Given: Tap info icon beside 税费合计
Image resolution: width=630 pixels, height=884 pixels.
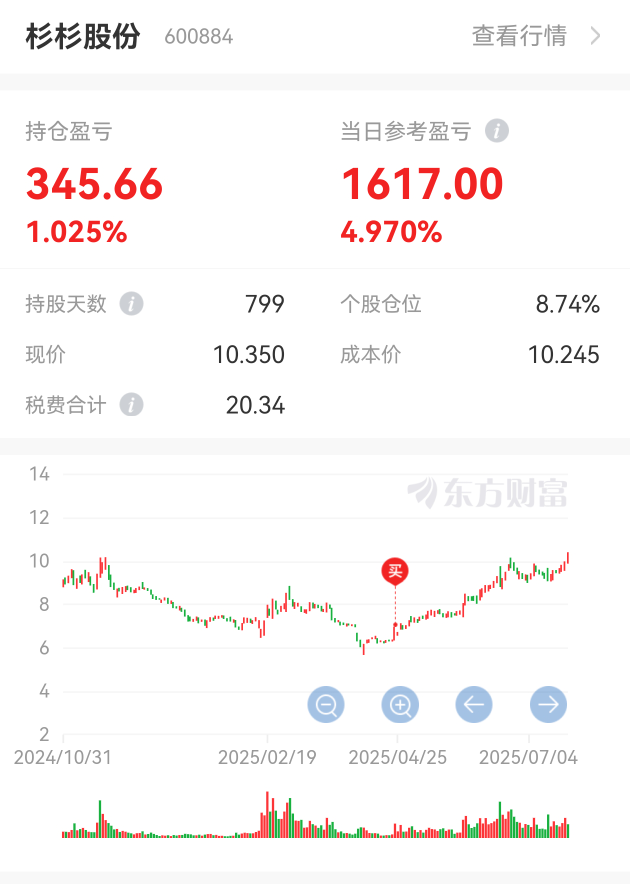Looking at the screenshot, I should coord(131,404).
